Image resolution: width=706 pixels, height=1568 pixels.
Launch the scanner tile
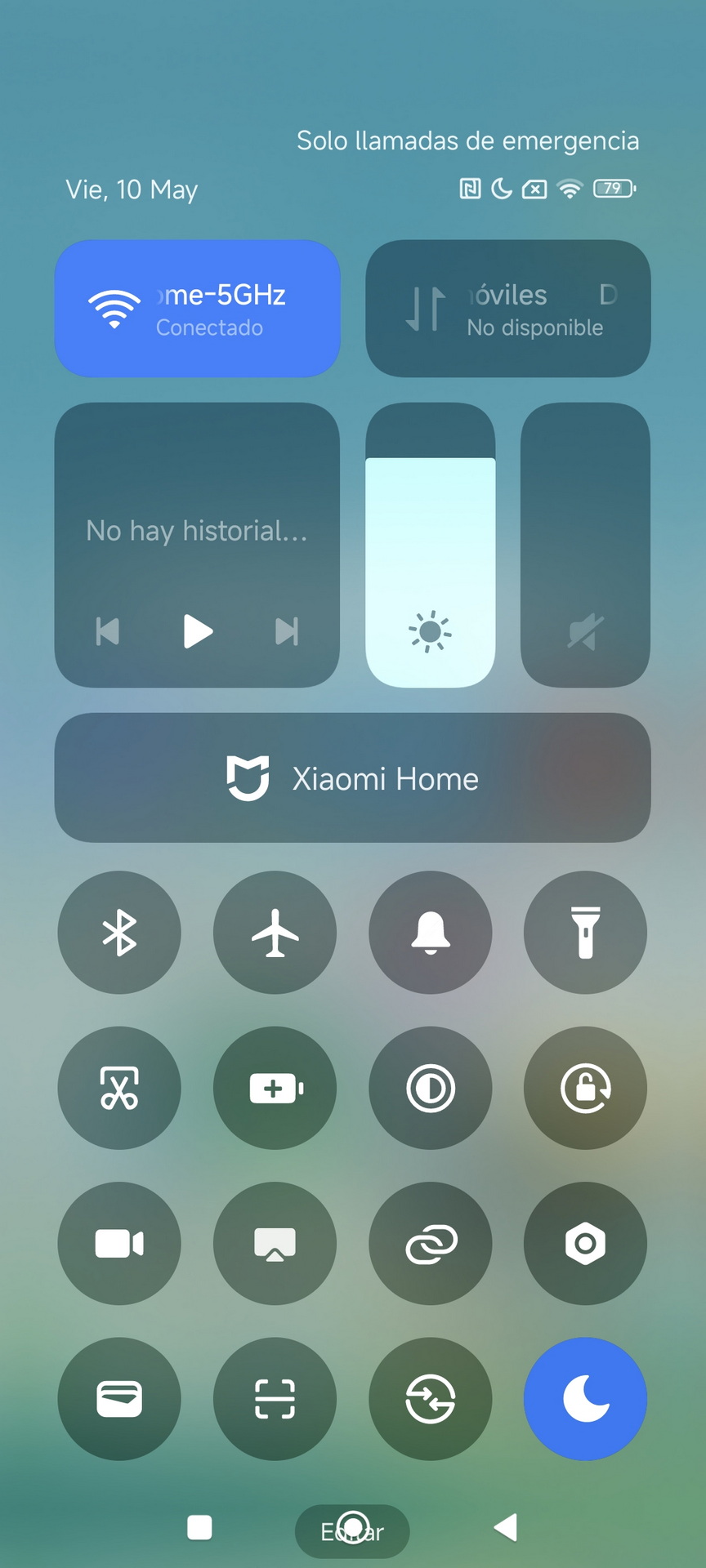pyautogui.click(x=275, y=1399)
